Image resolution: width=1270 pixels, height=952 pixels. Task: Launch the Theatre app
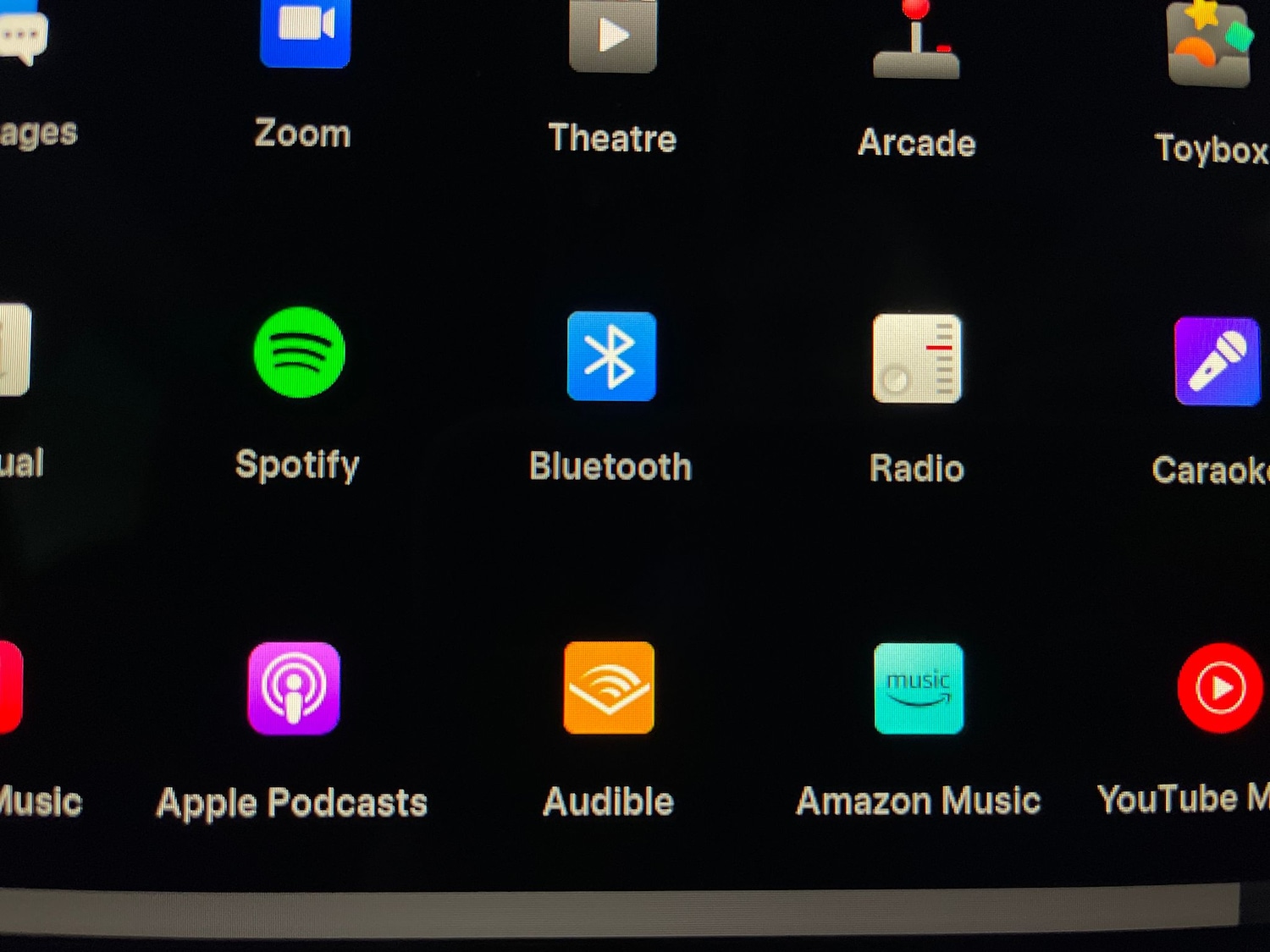[613, 36]
